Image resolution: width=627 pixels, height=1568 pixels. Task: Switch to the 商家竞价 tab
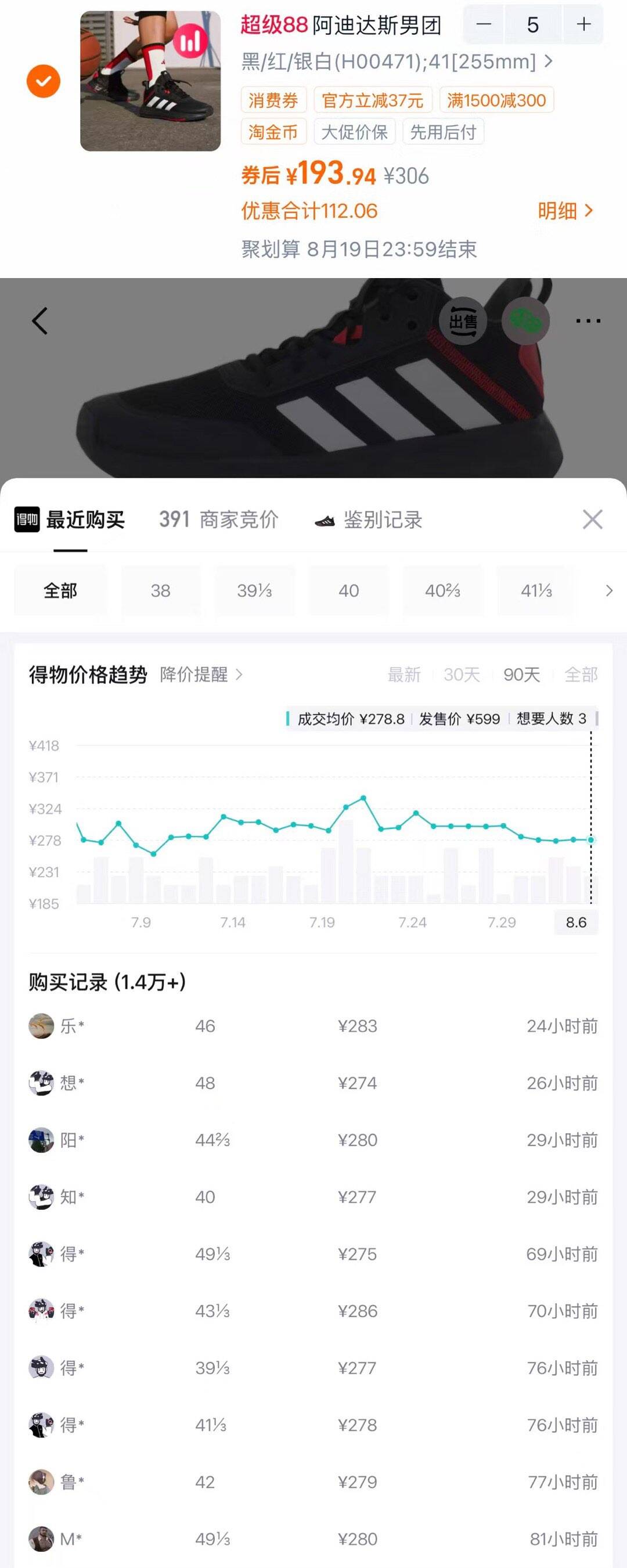click(x=218, y=519)
